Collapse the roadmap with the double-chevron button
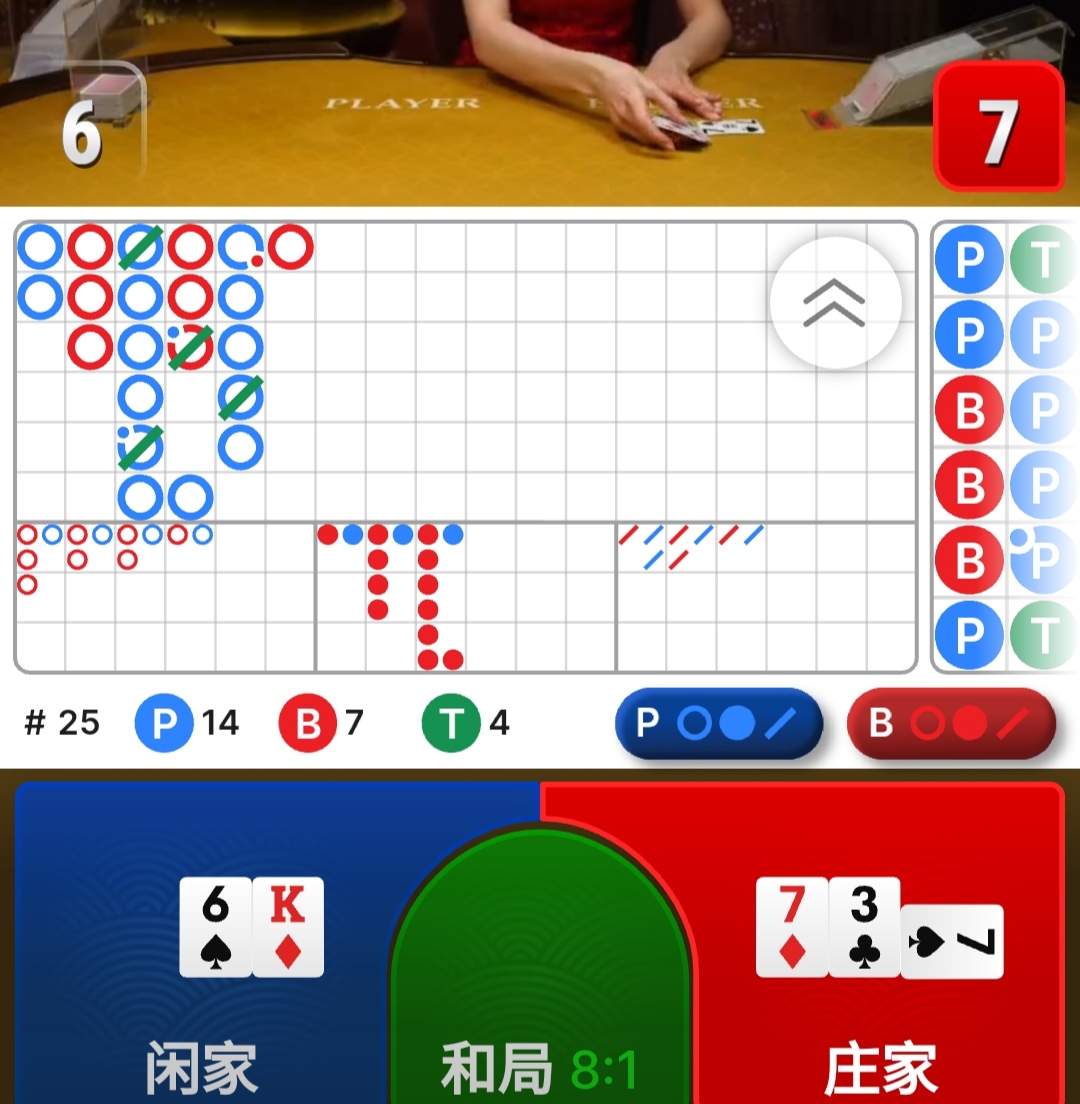 [x=835, y=303]
